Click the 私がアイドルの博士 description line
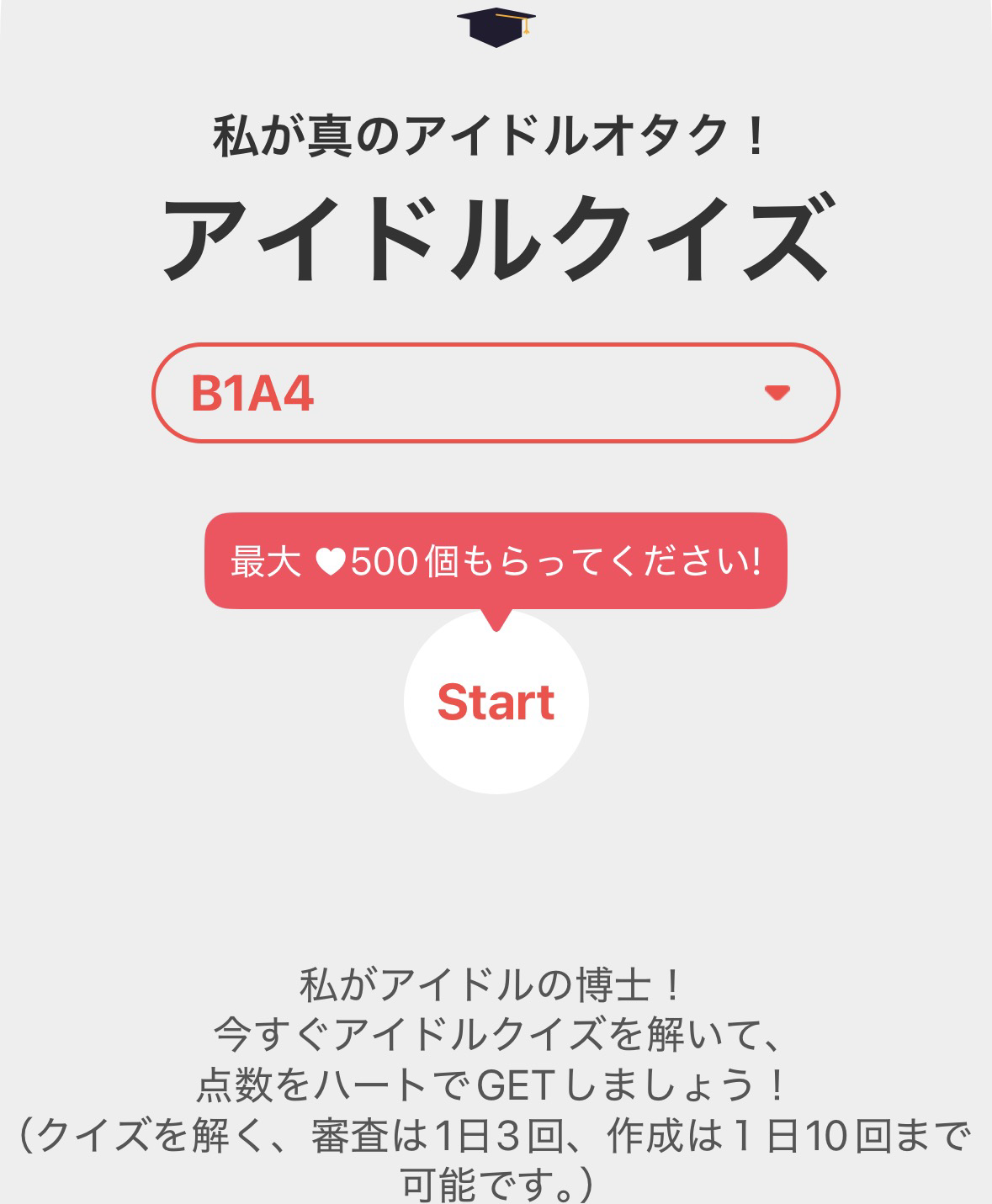This screenshot has height=1204, width=992. click(x=496, y=981)
